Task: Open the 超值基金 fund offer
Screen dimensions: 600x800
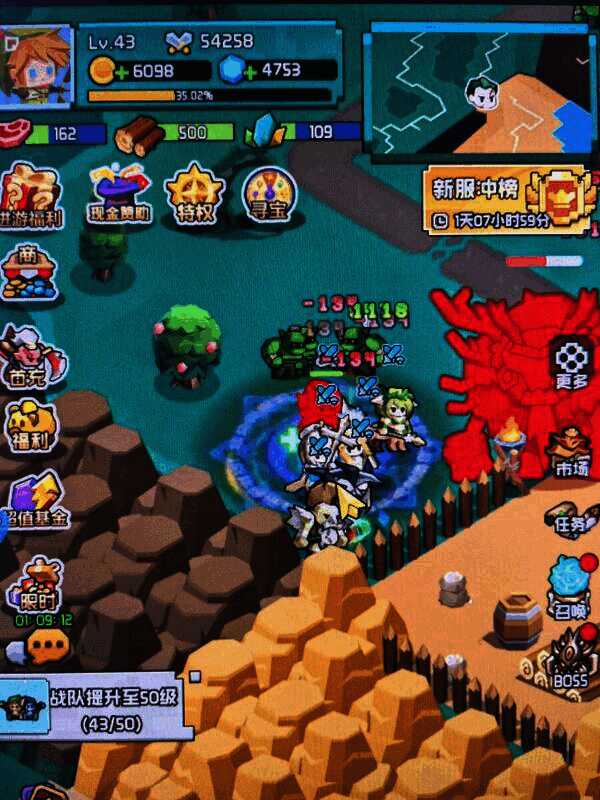Action: coord(34,500)
